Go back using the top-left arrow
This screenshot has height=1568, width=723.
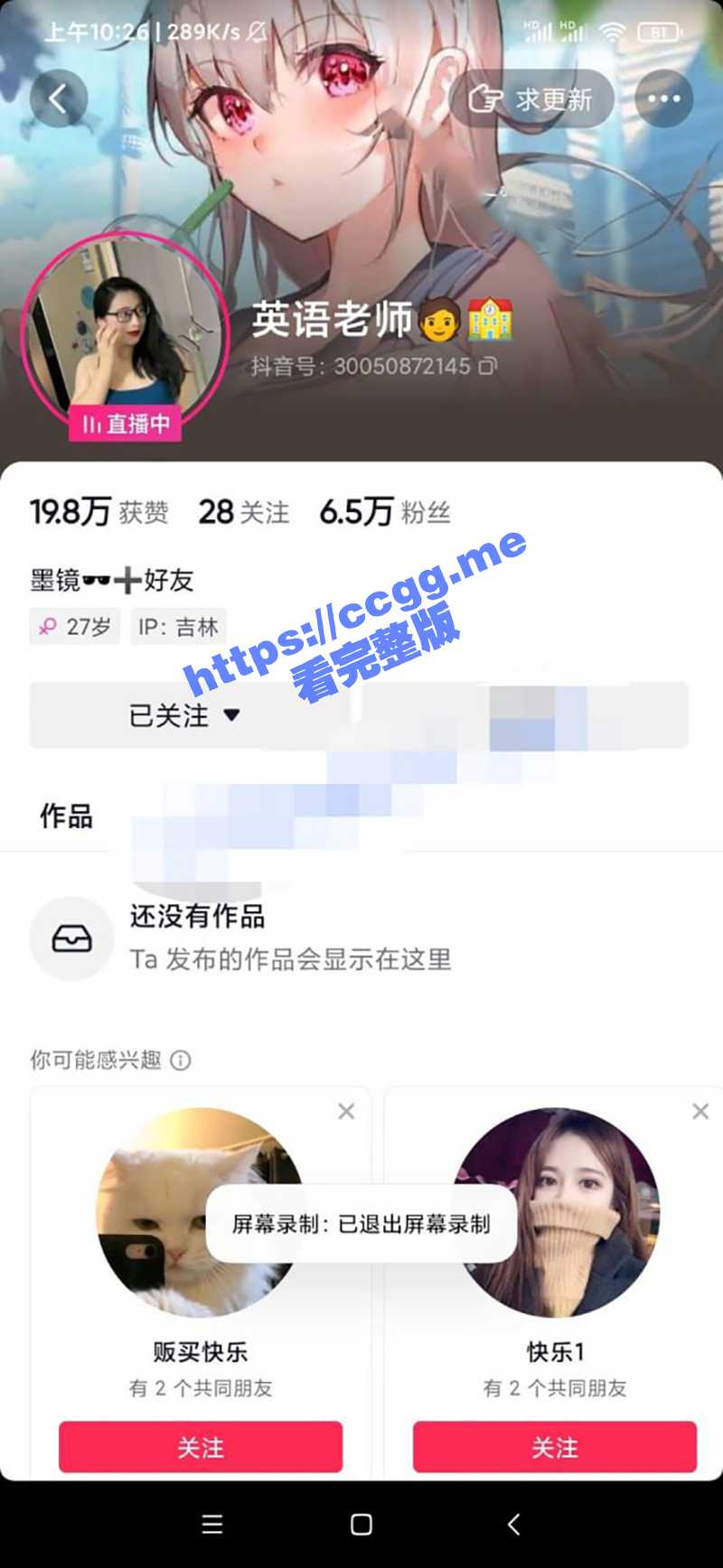tap(59, 98)
